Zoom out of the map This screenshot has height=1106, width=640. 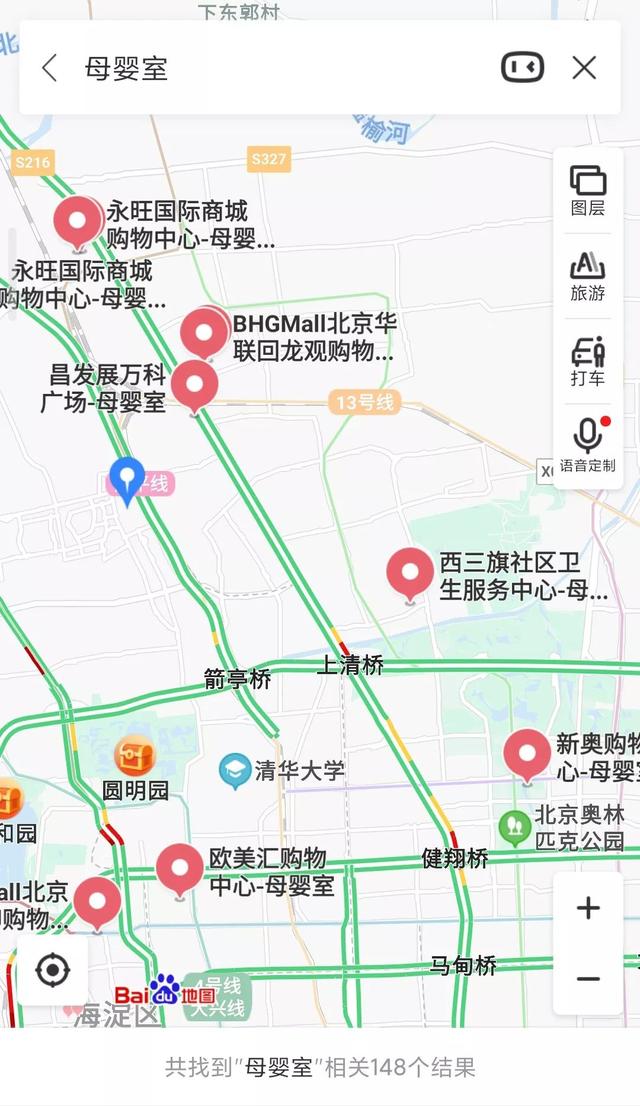tap(588, 979)
